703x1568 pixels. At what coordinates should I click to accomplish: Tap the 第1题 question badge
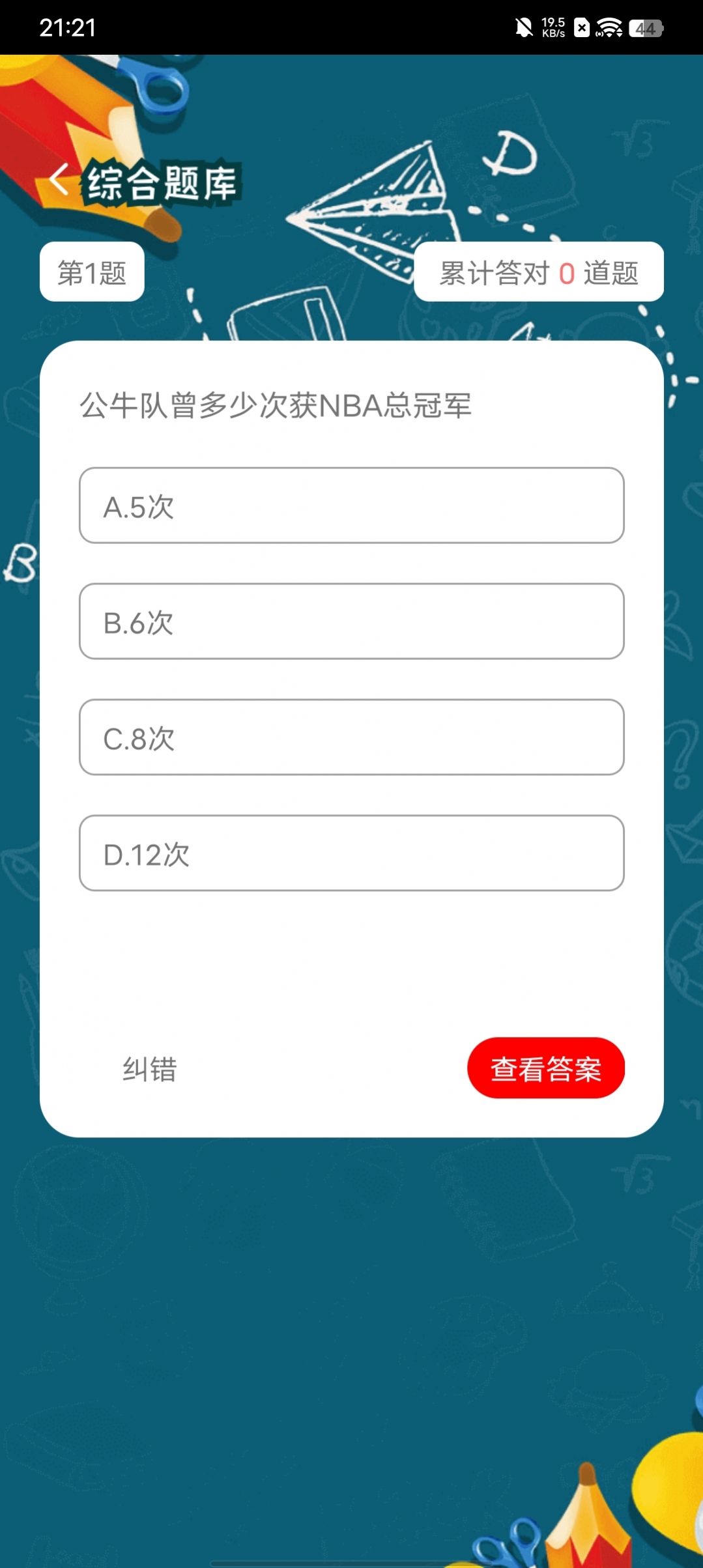(91, 273)
